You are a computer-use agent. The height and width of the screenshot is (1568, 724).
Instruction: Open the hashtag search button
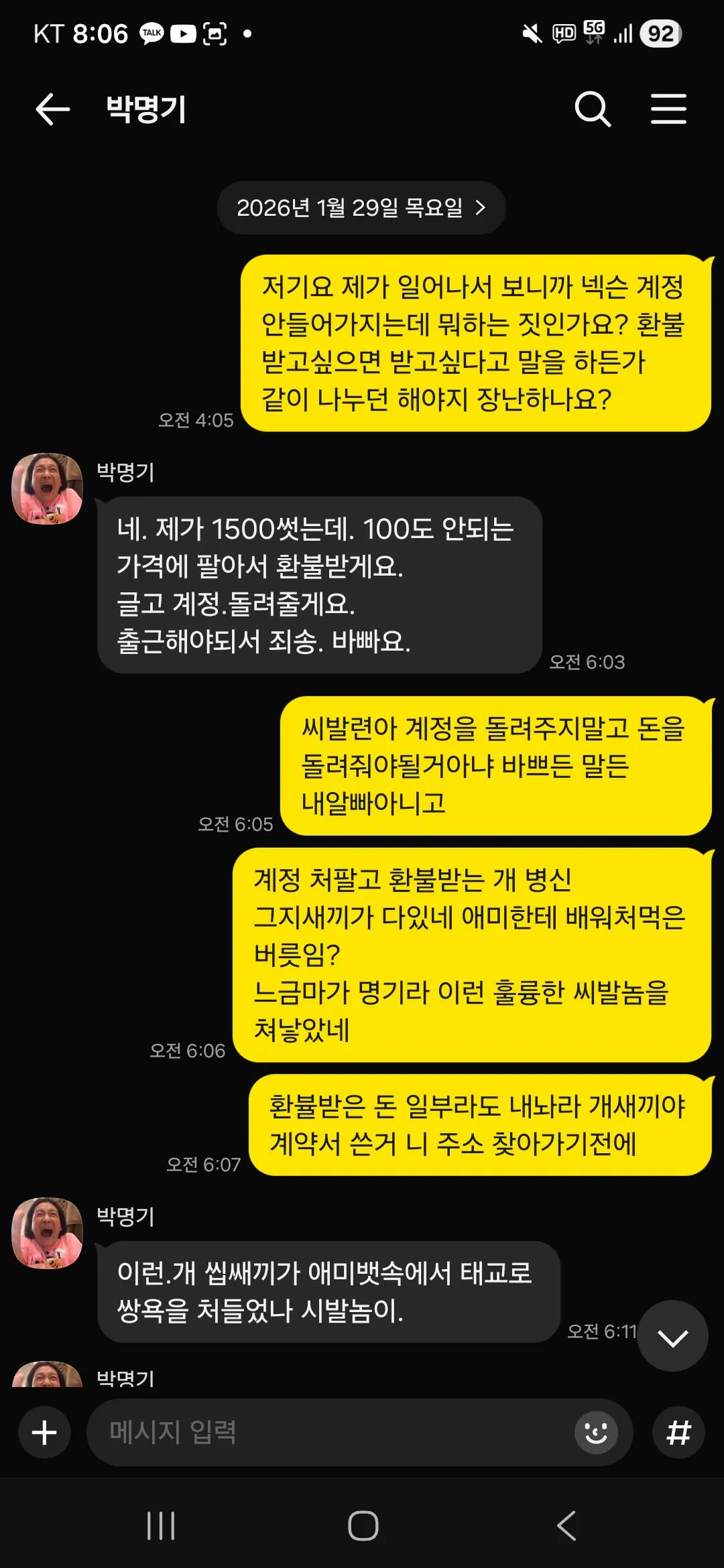[678, 1432]
